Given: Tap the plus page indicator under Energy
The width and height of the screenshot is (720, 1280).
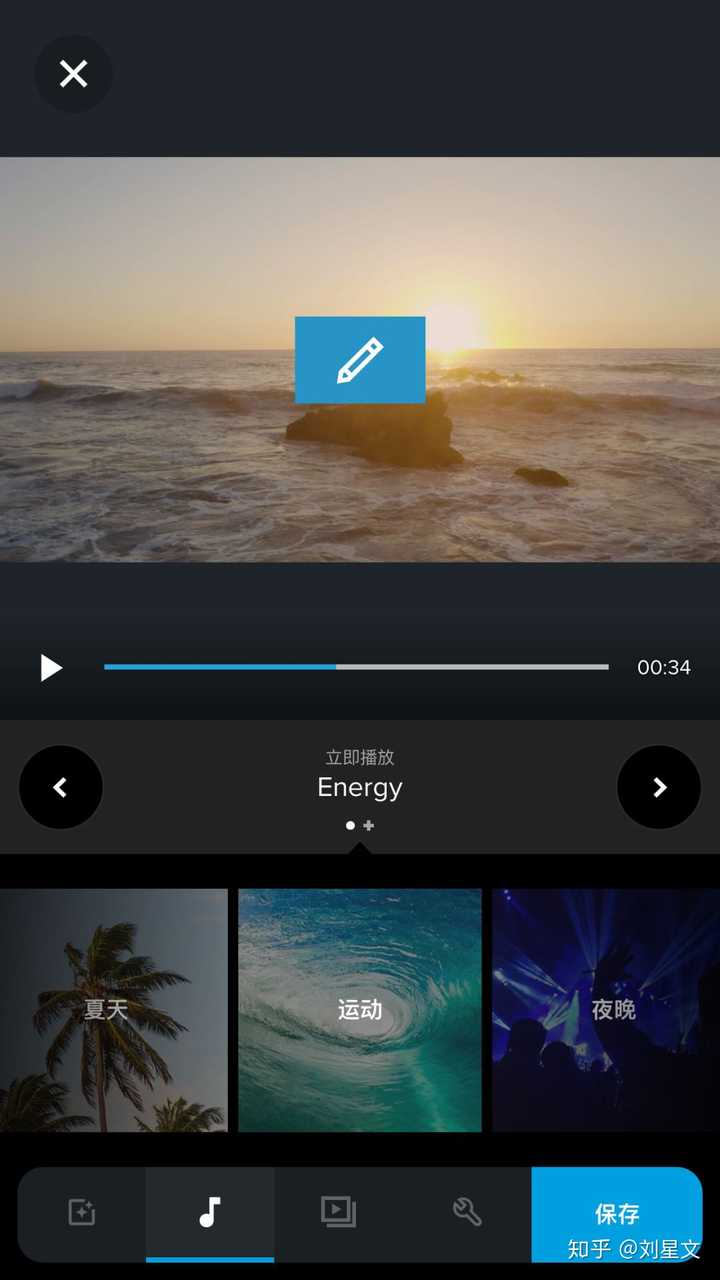Looking at the screenshot, I should click(x=369, y=826).
